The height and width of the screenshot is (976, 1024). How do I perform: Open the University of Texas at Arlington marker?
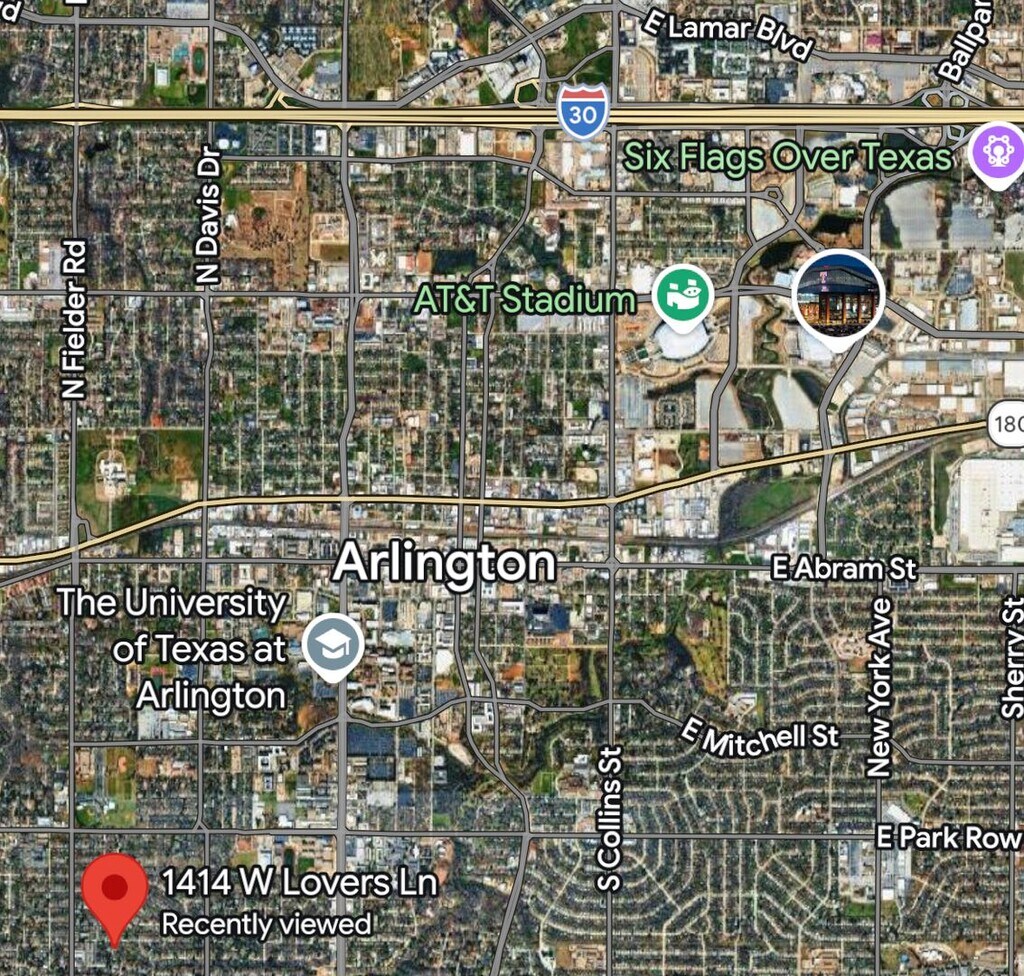(x=332, y=643)
